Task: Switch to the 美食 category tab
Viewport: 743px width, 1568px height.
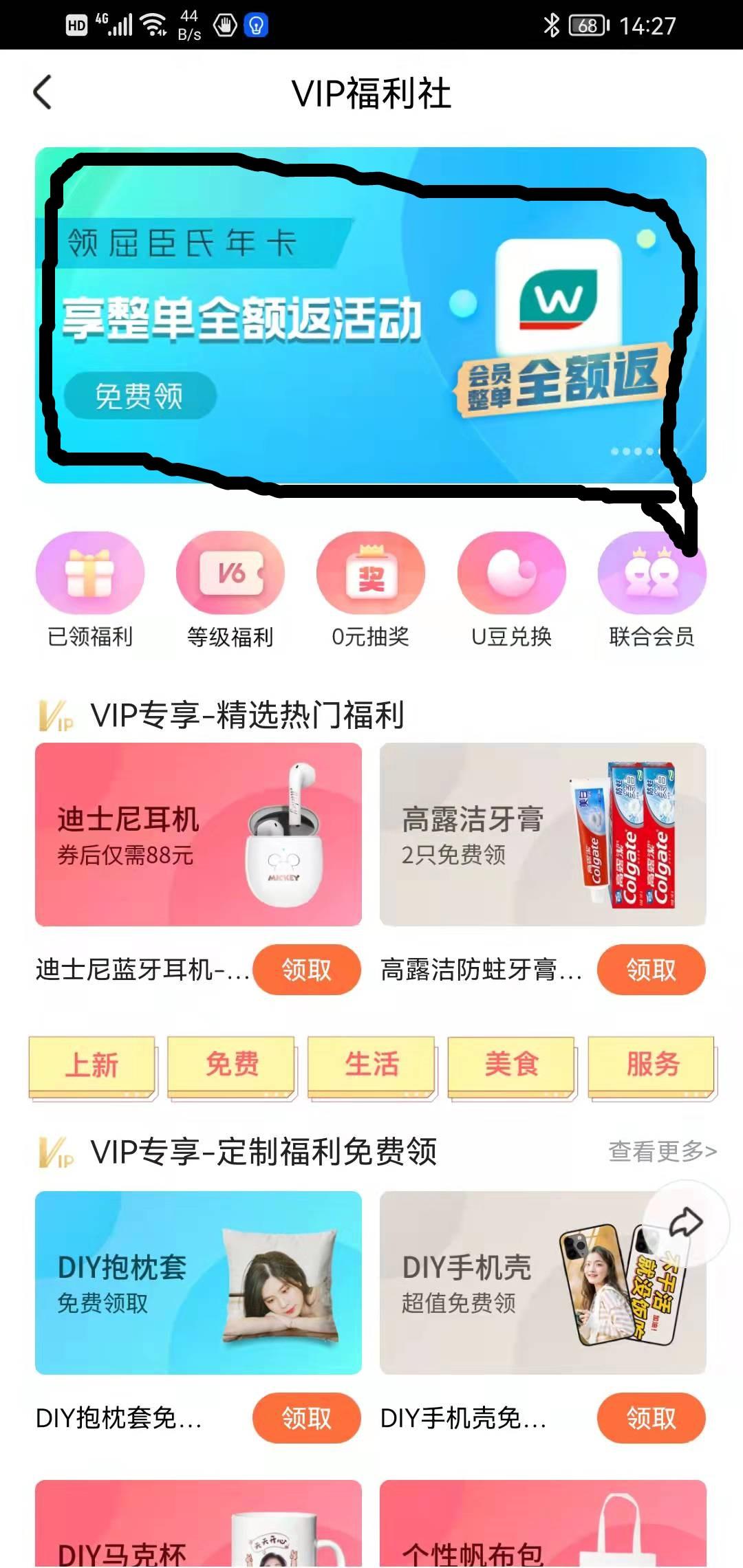Action: tap(511, 1064)
